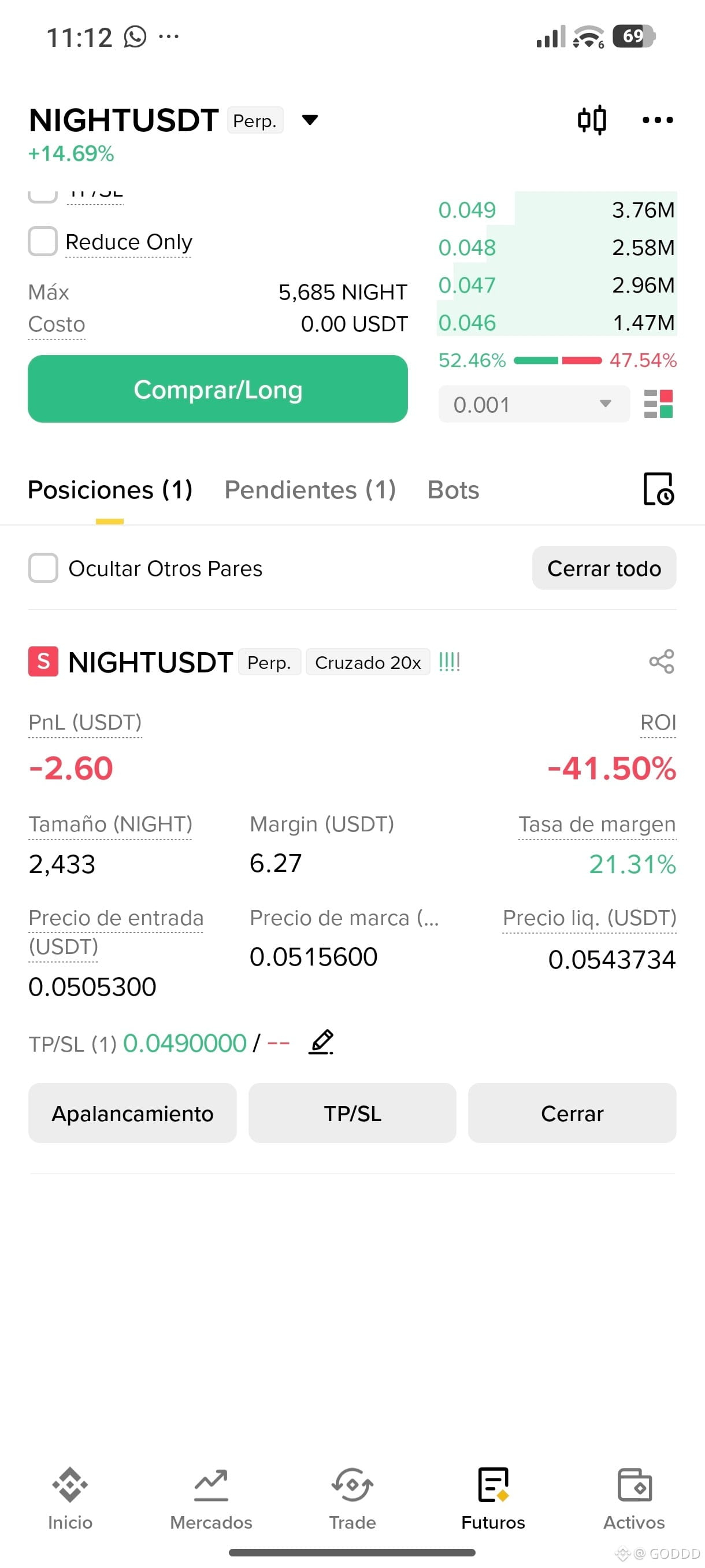Open the three-dot overflow menu
Image resolution: width=705 pixels, height=1568 pixels.
click(x=658, y=120)
